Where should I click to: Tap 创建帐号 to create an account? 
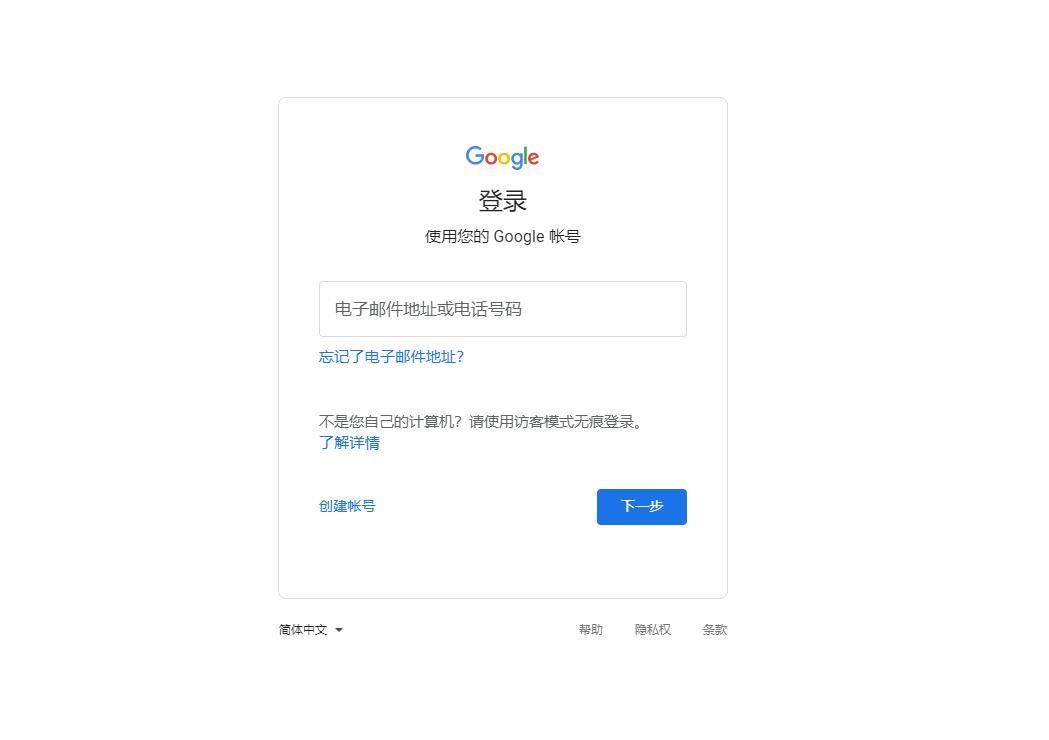[347, 506]
